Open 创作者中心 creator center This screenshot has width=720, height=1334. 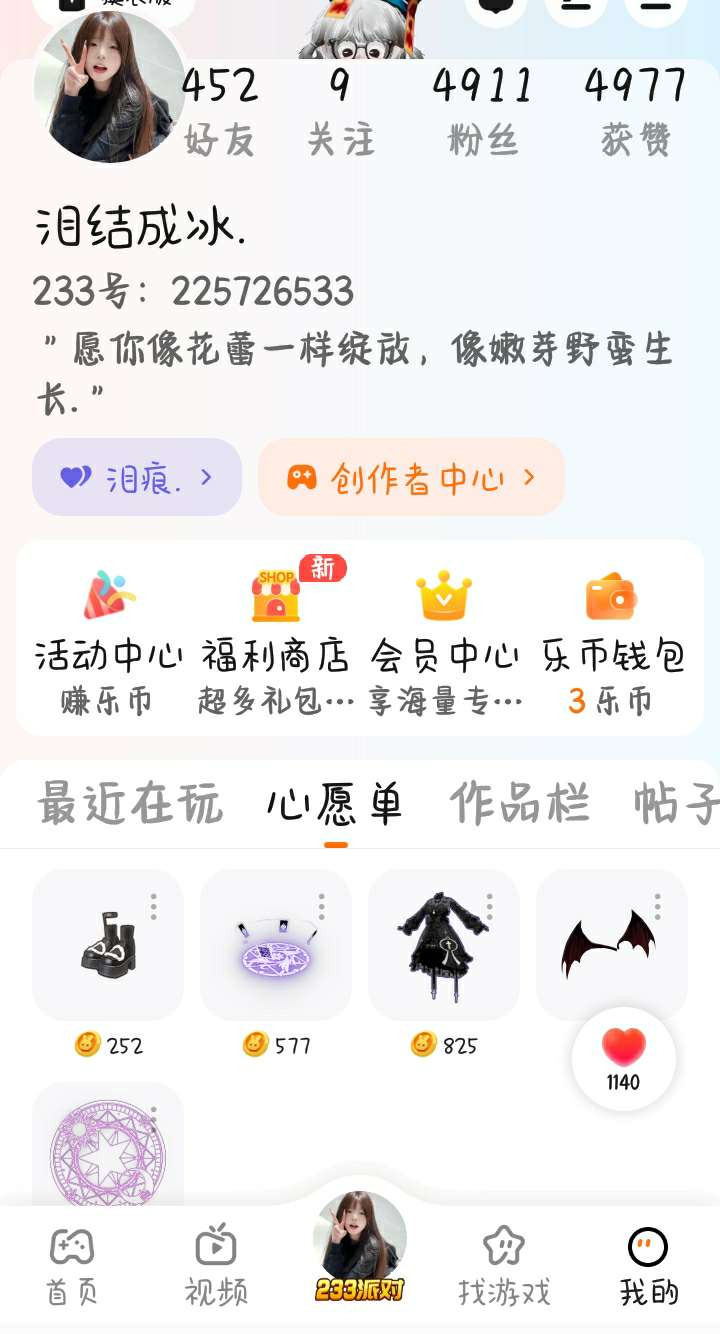411,478
